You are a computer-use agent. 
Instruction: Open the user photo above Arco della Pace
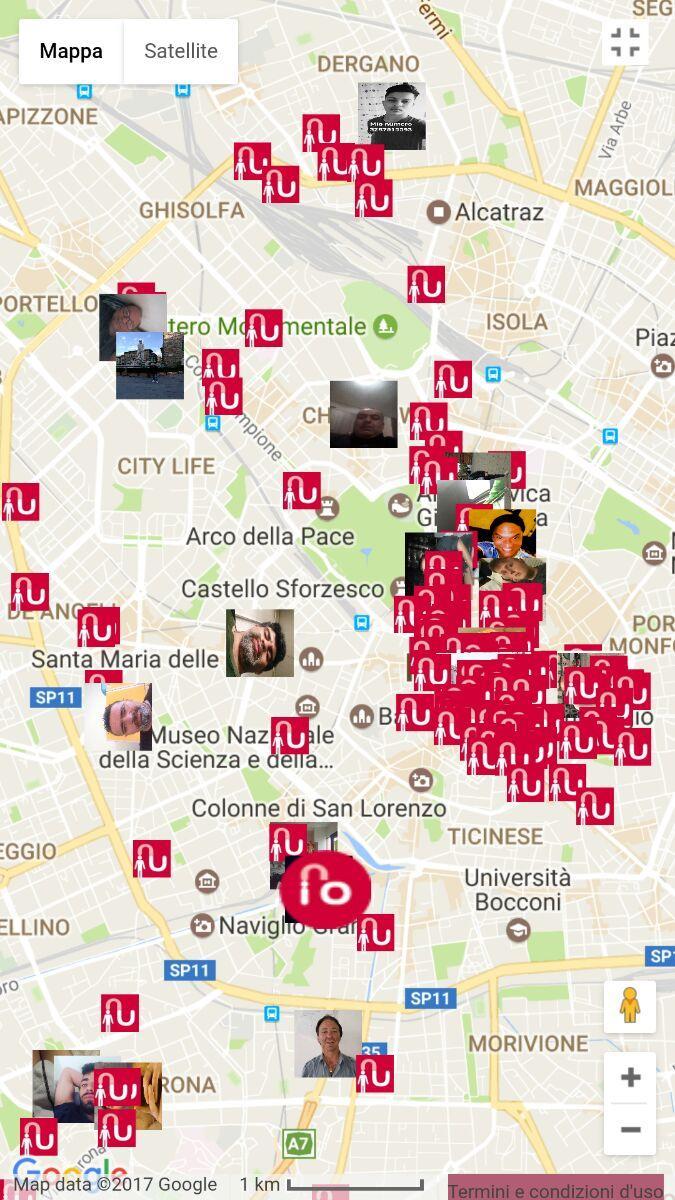coord(363,413)
